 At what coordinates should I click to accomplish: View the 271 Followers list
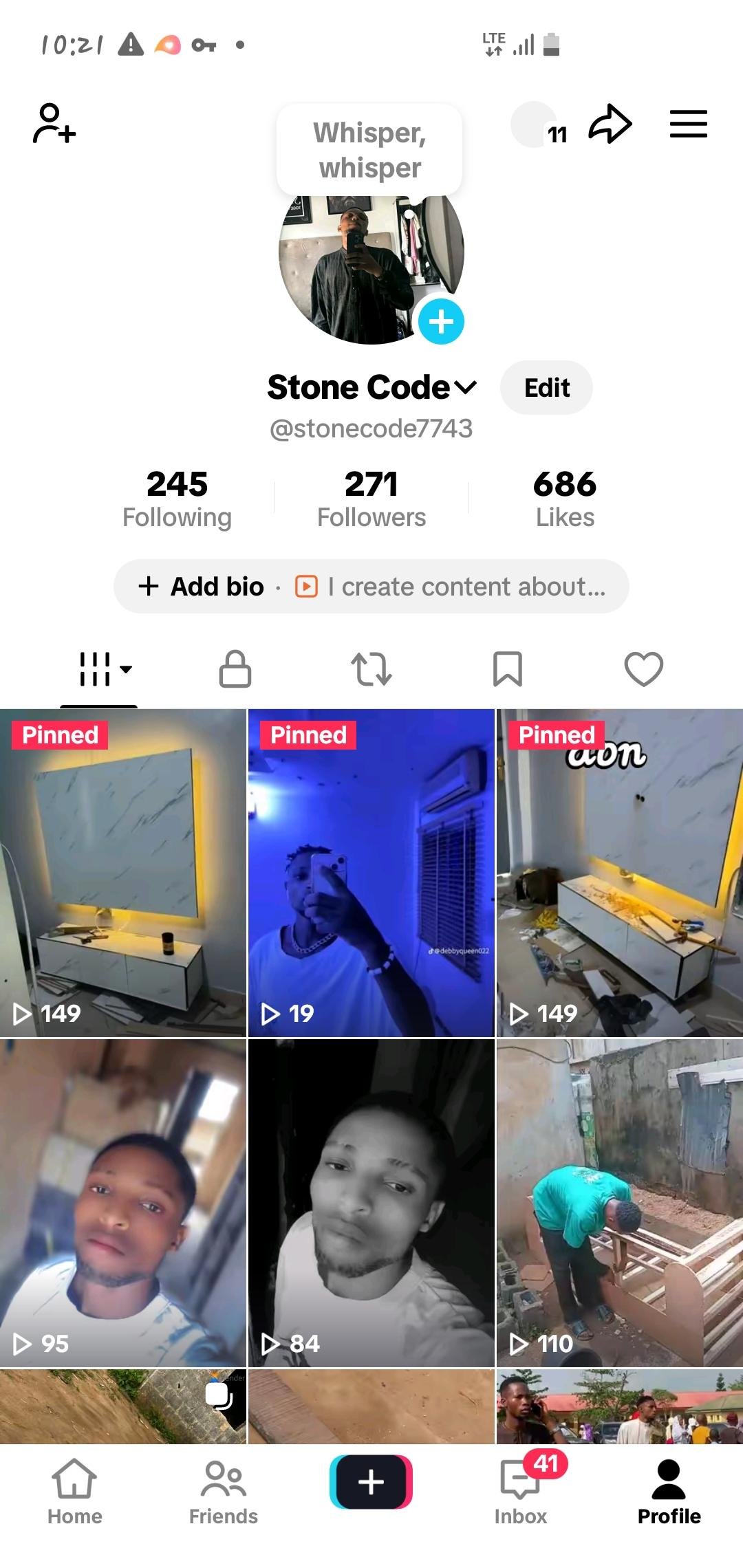[x=371, y=499]
